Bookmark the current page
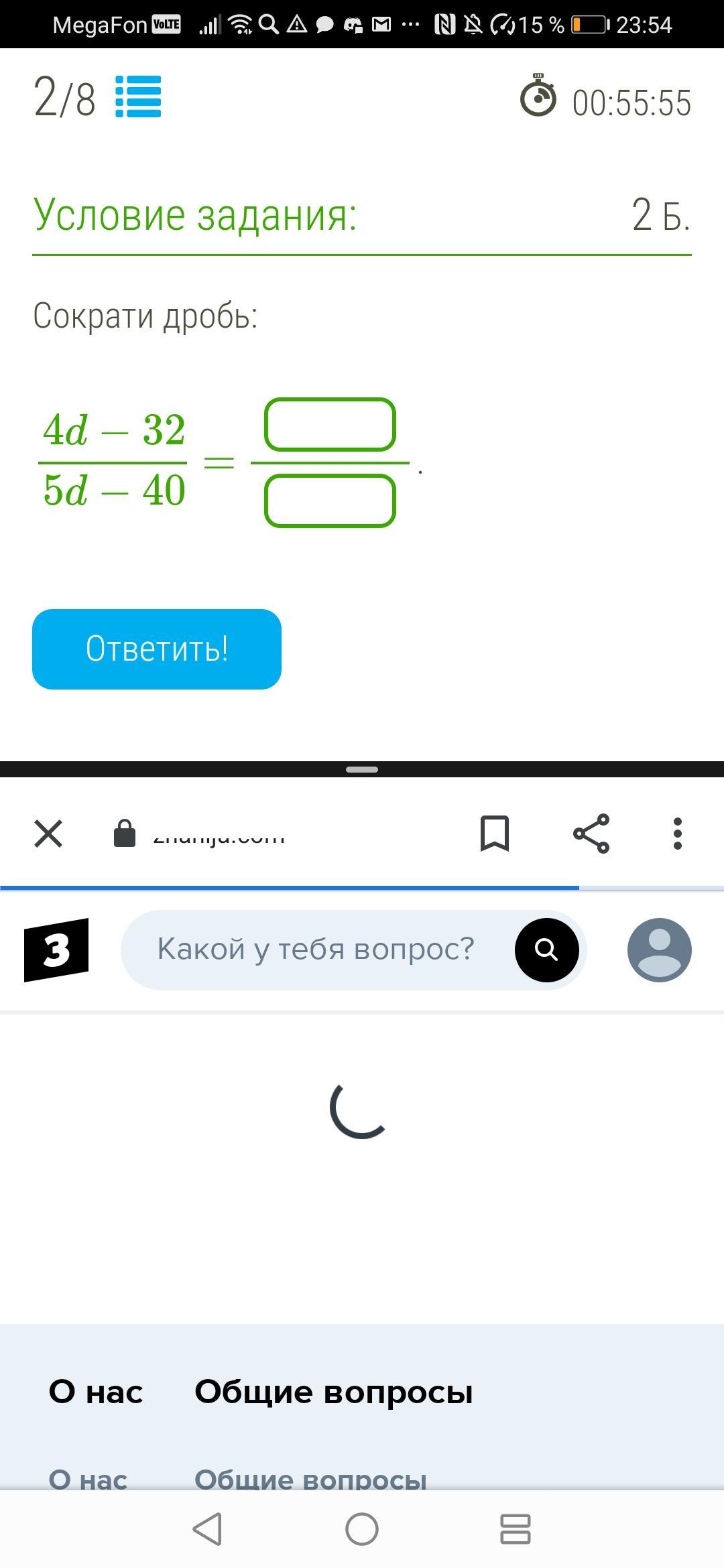This screenshot has width=724, height=1568. click(495, 834)
